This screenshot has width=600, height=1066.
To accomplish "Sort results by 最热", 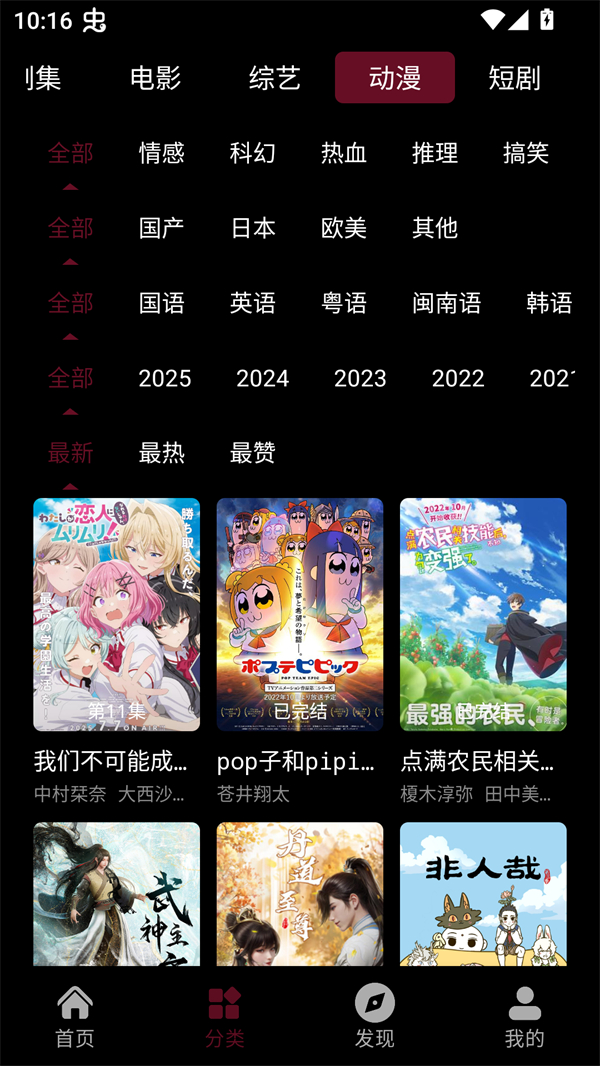I will pos(162,453).
